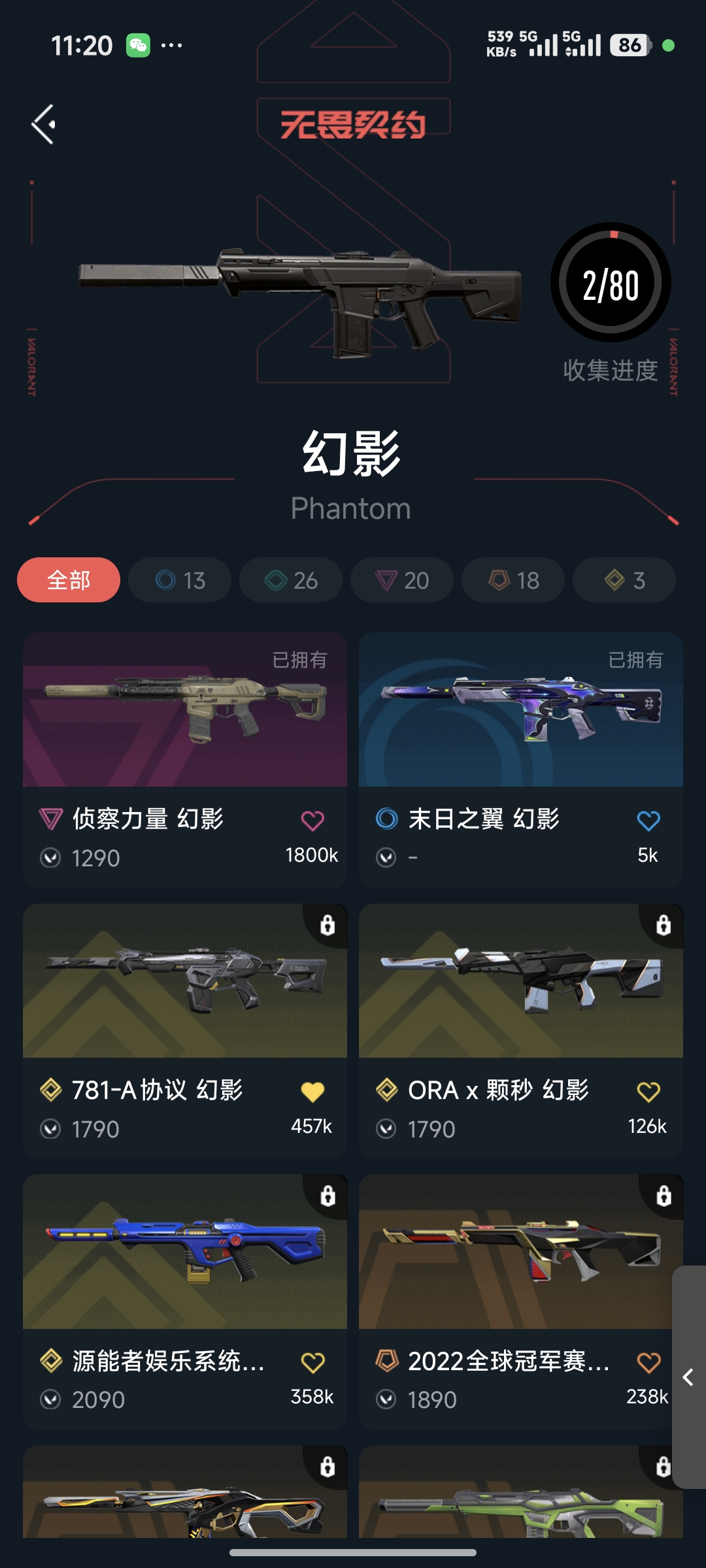
Task: Like the 侦察力量 幻影 skin
Action: point(312,821)
